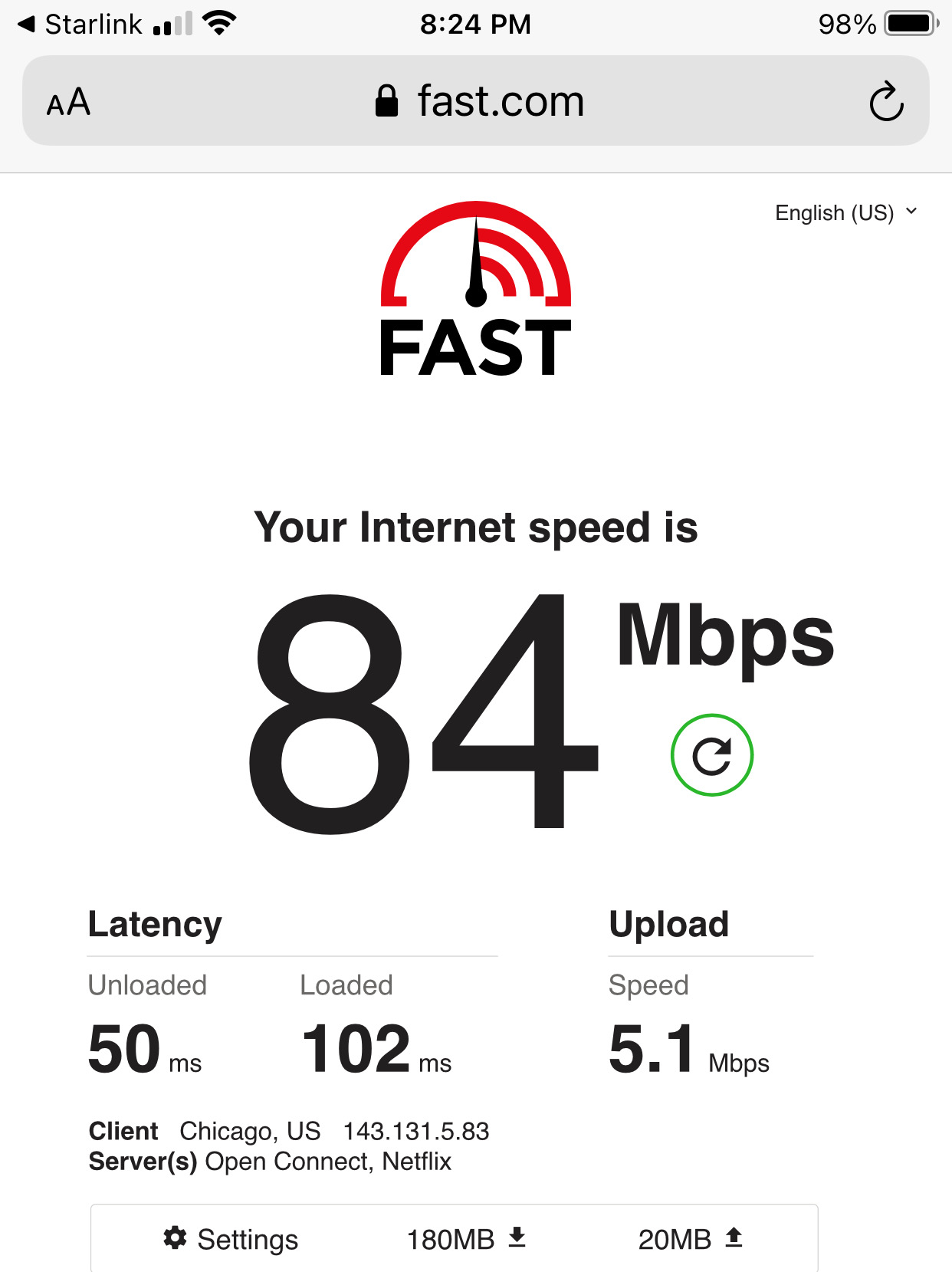Open speed test Settings
952x1272 pixels.
[231, 1239]
